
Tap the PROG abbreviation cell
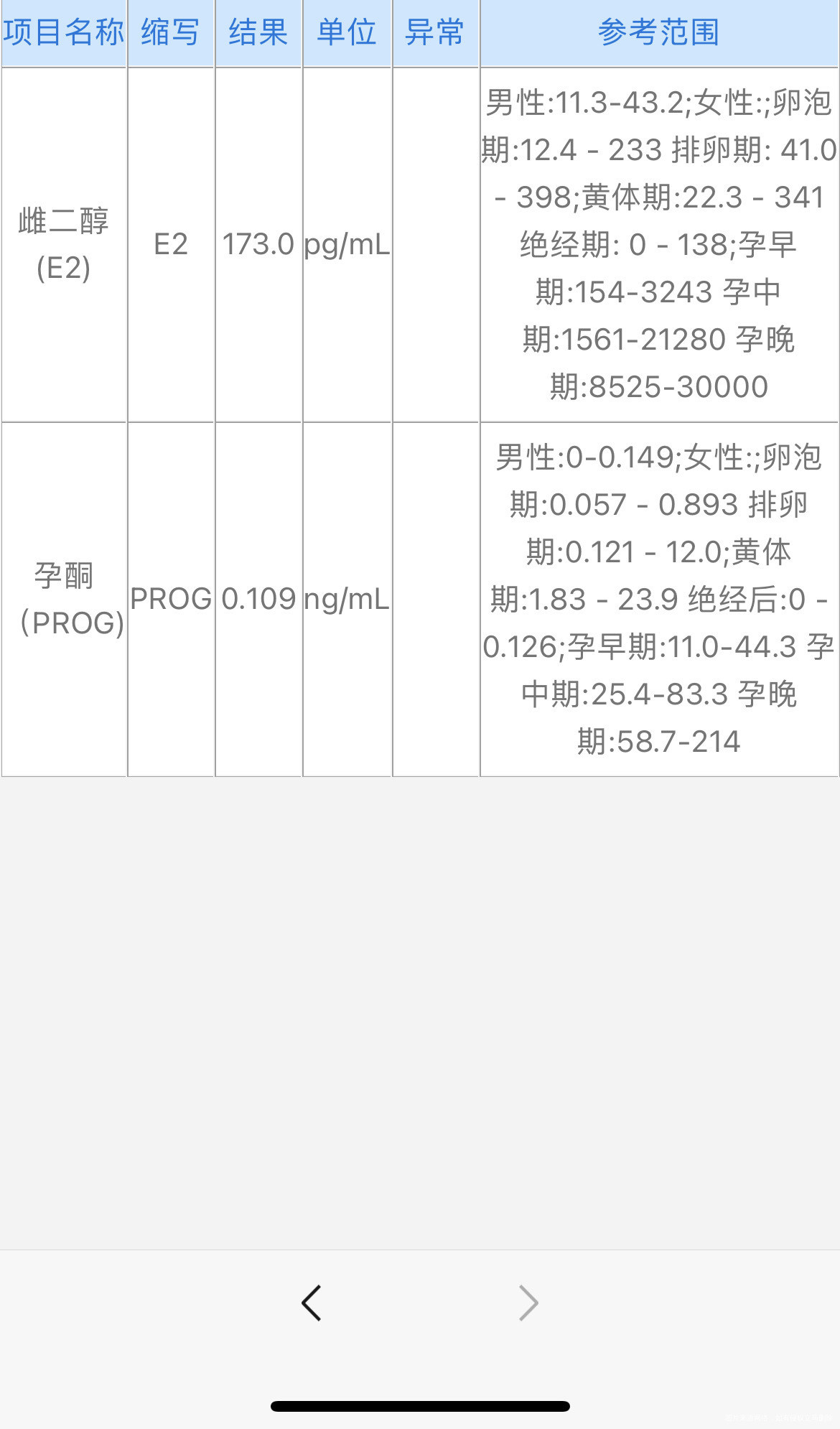point(171,597)
